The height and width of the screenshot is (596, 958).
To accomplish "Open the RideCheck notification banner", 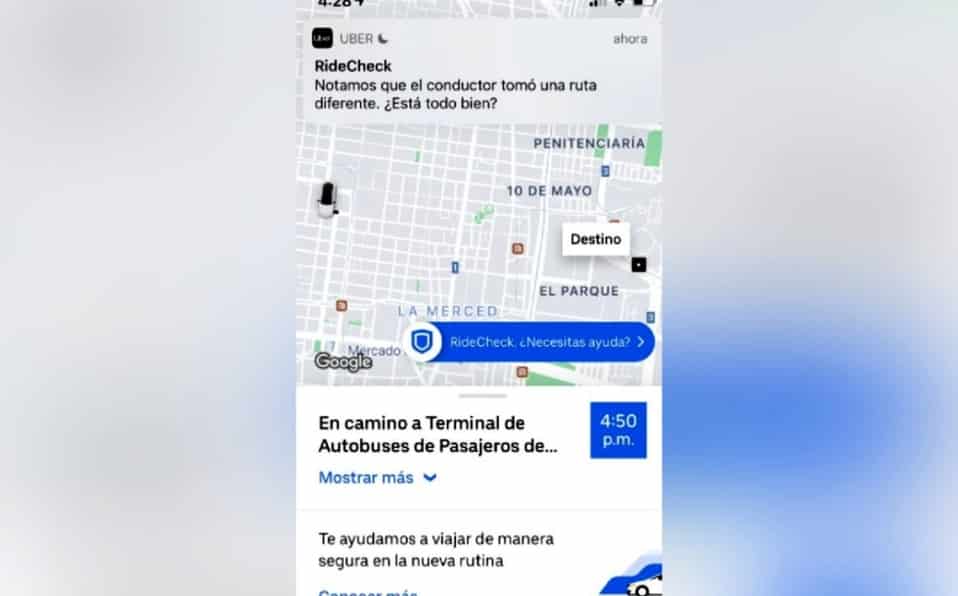I will pyautogui.click(x=478, y=75).
